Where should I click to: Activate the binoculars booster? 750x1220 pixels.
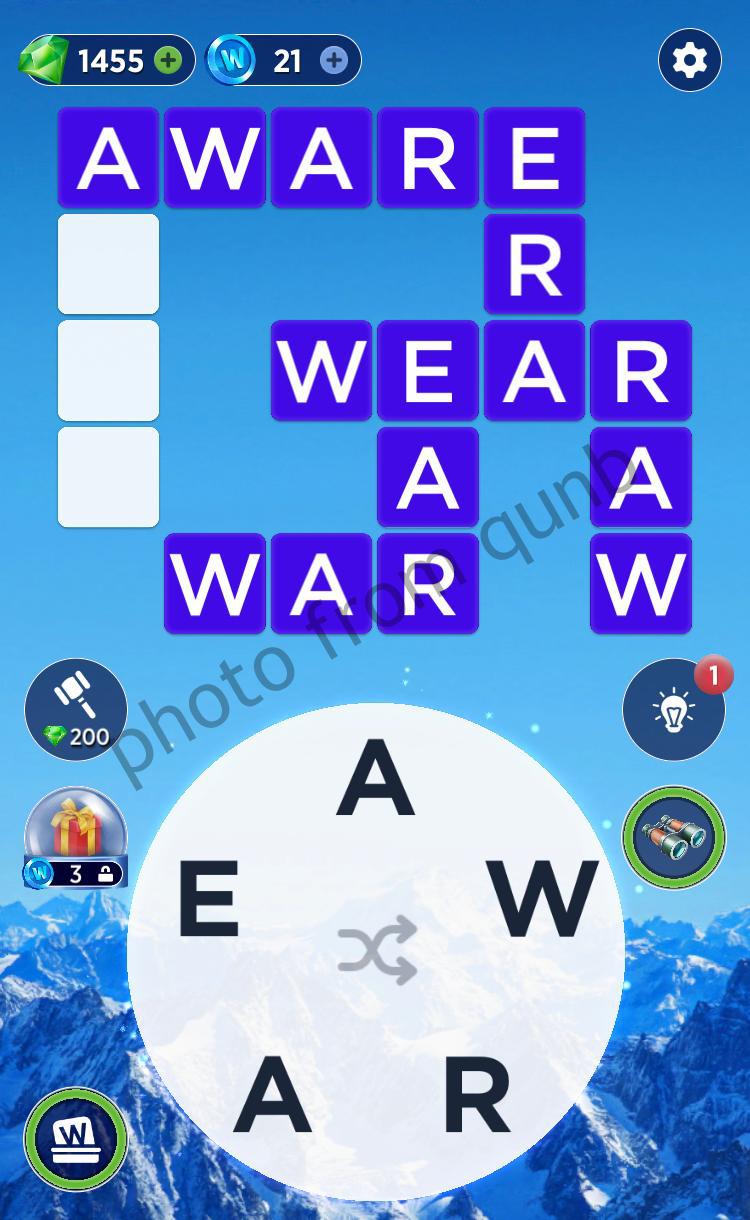(674, 838)
